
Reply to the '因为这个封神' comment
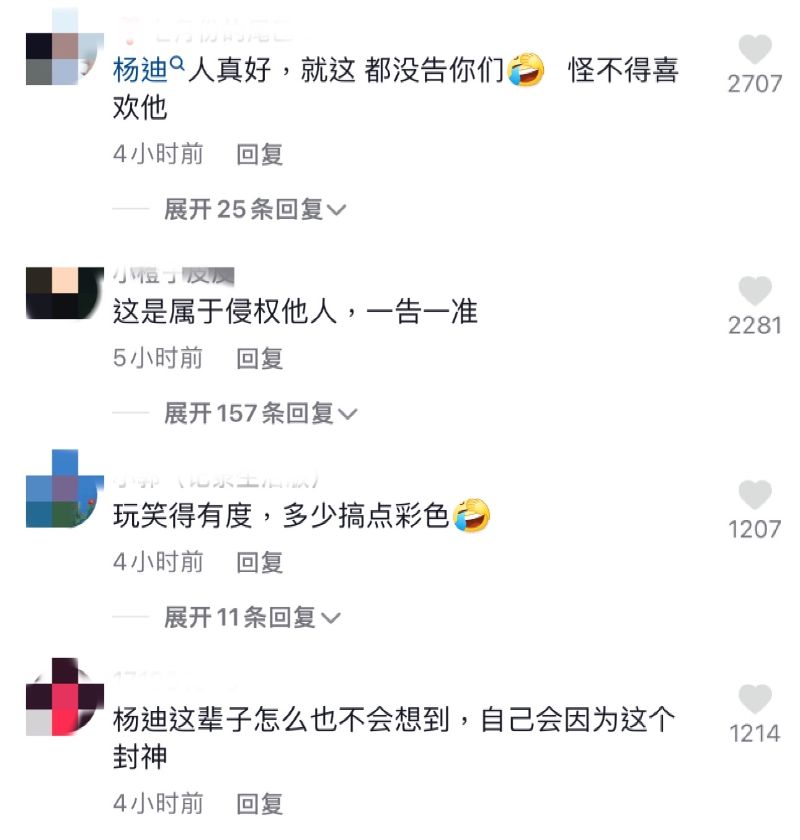(x=260, y=803)
